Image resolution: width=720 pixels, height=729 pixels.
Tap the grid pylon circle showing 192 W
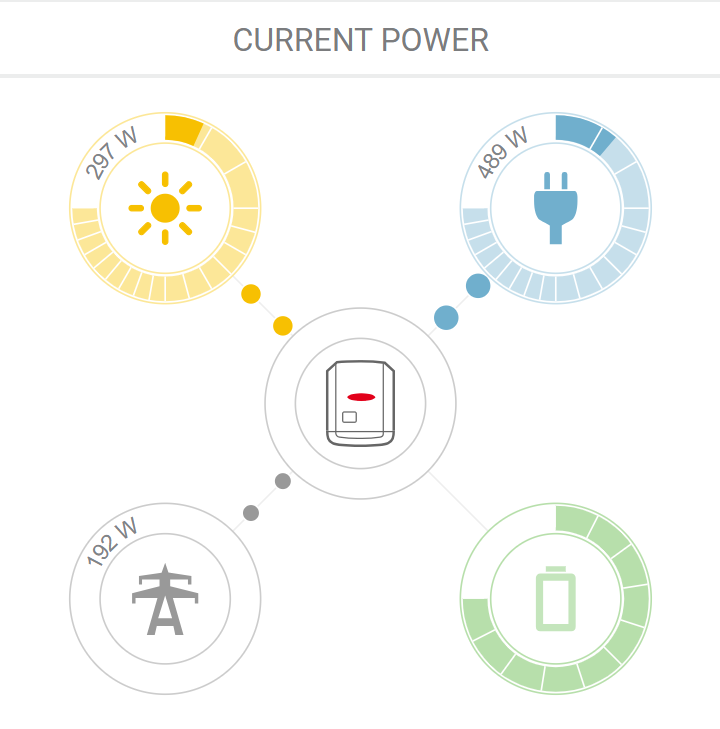tap(165, 599)
